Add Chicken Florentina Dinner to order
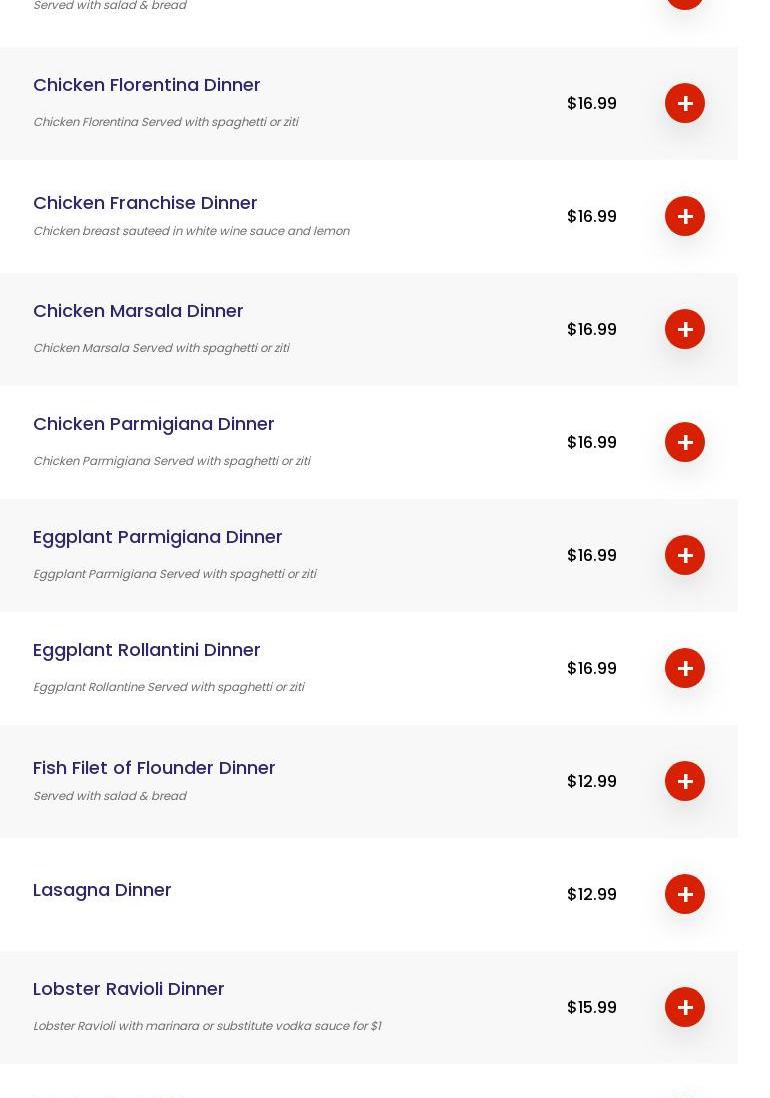Image resolution: width=770 pixels, height=1098 pixels. pyautogui.click(x=685, y=103)
